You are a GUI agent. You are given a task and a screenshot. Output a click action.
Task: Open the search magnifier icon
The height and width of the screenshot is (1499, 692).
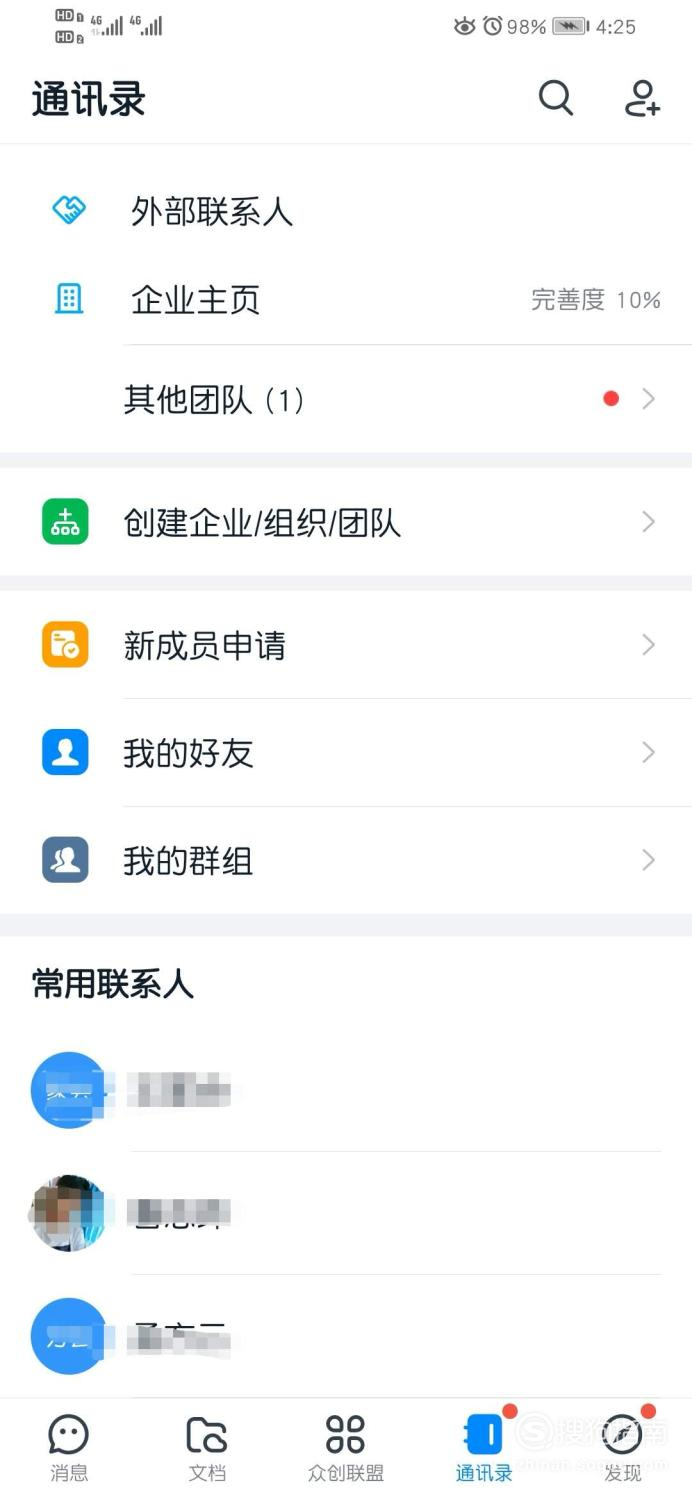pos(555,99)
